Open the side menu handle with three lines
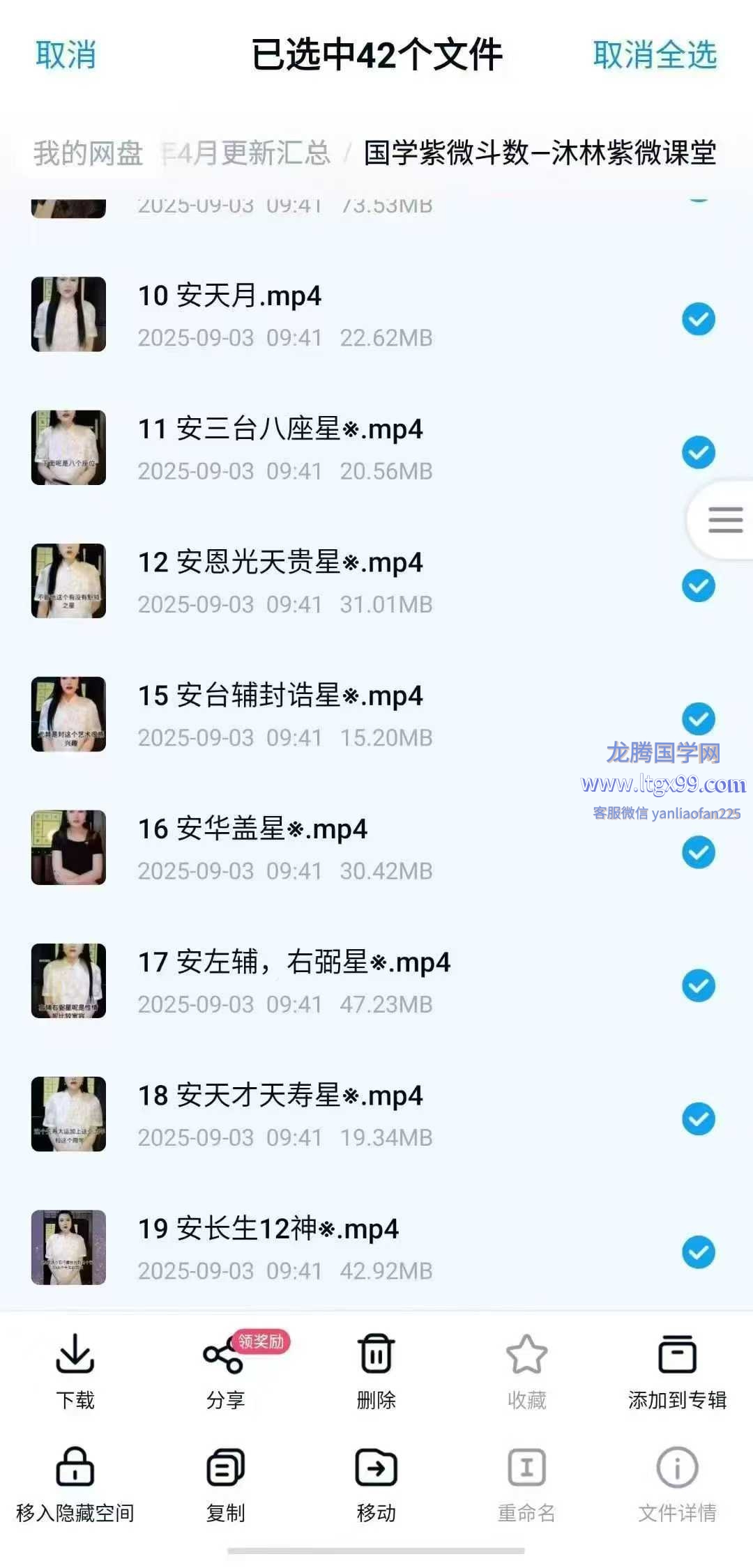753x1568 pixels. click(x=724, y=520)
